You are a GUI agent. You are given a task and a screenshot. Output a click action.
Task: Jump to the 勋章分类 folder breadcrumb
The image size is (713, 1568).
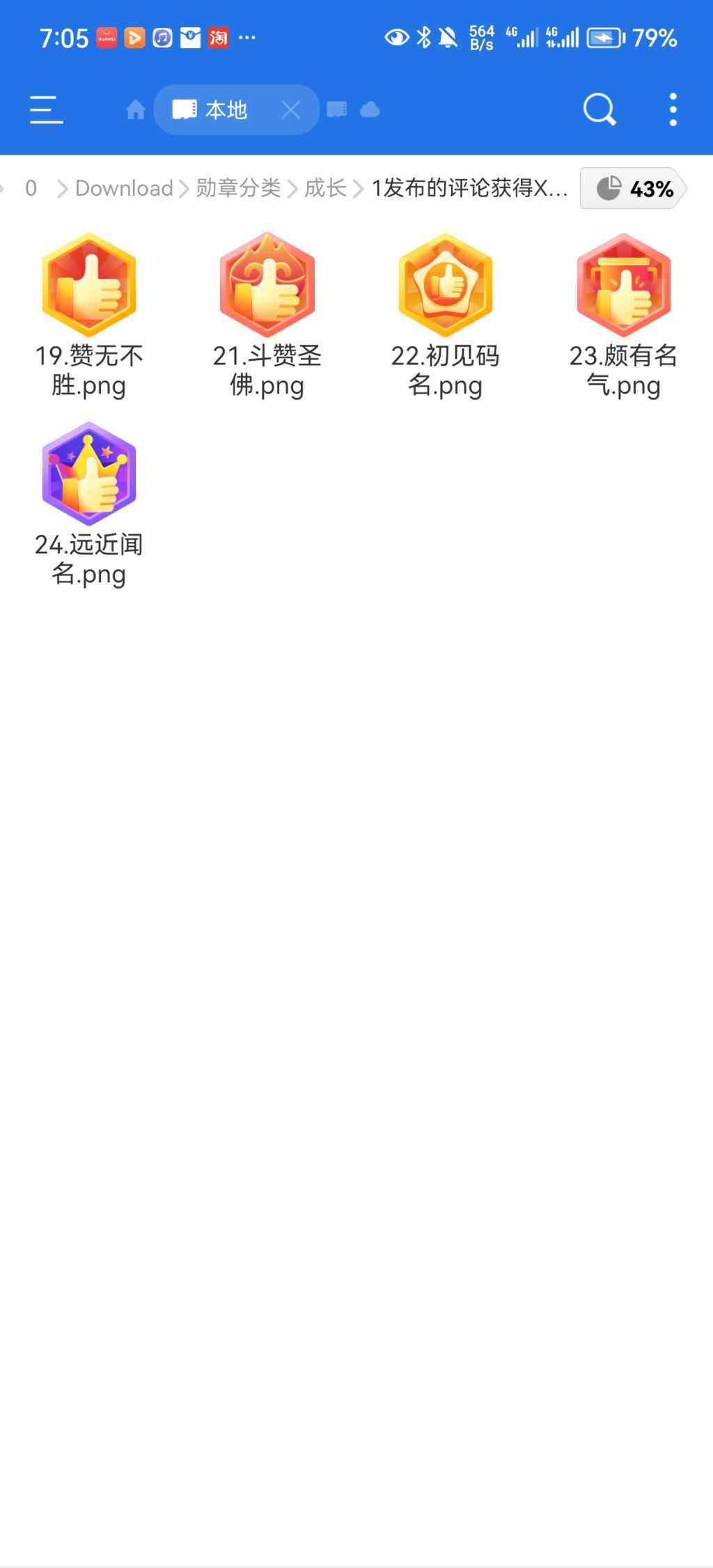(x=238, y=188)
